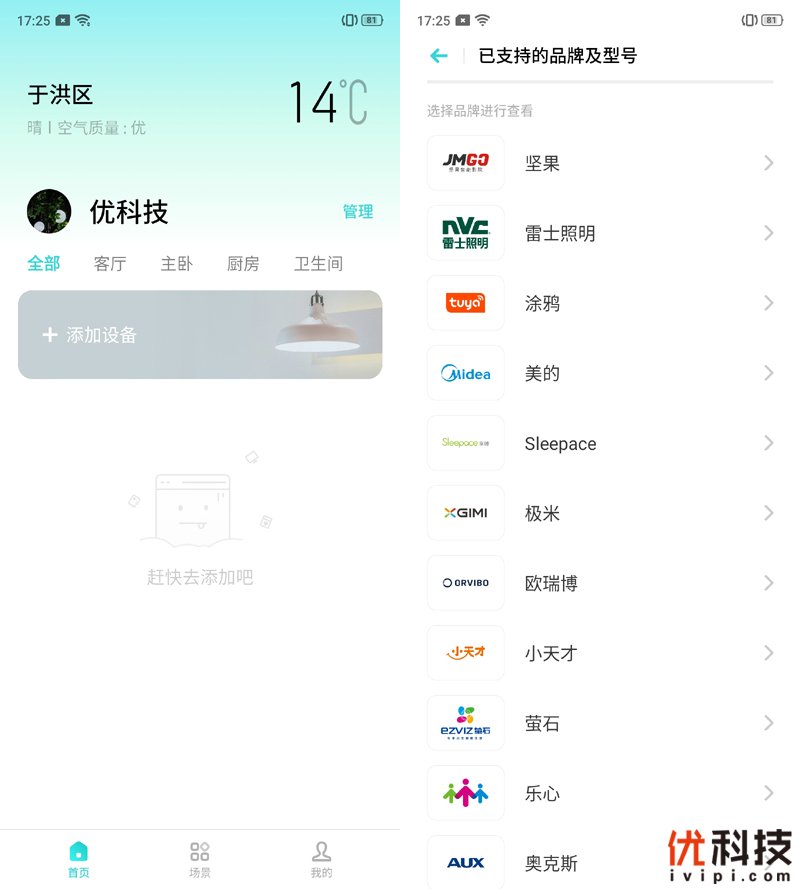Tap the 优科技 user avatar photo

[48, 211]
